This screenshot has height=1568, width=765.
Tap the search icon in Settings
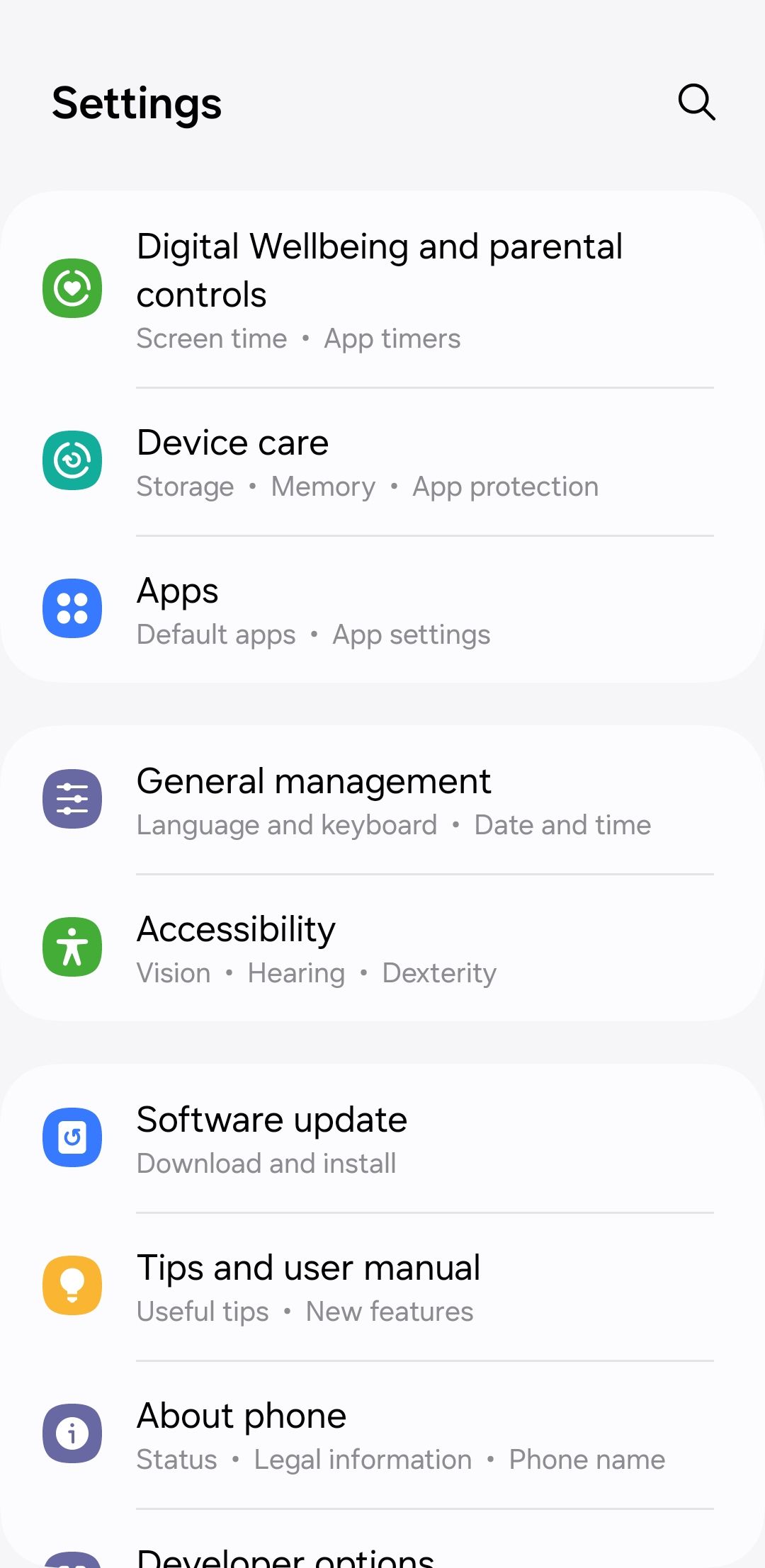click(696, 103)
